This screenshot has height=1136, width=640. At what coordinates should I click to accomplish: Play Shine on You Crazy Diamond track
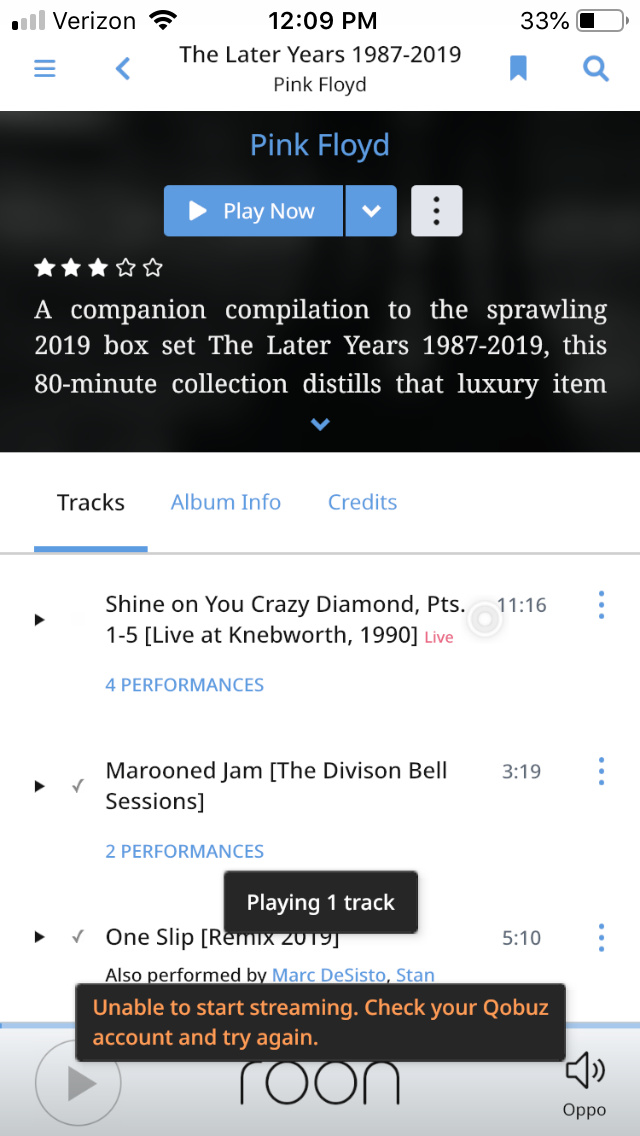40,620
